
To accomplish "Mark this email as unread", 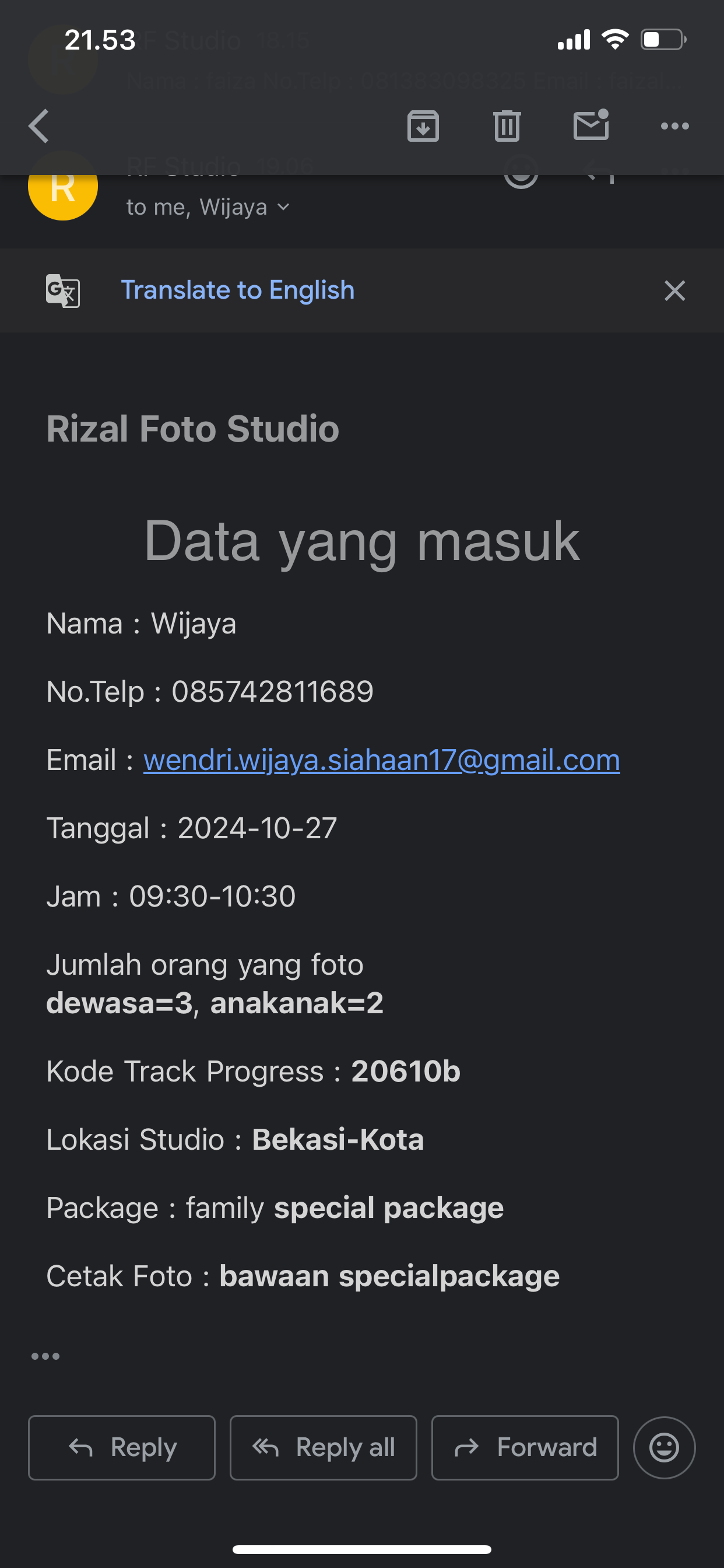I will (x=591, y=125).
